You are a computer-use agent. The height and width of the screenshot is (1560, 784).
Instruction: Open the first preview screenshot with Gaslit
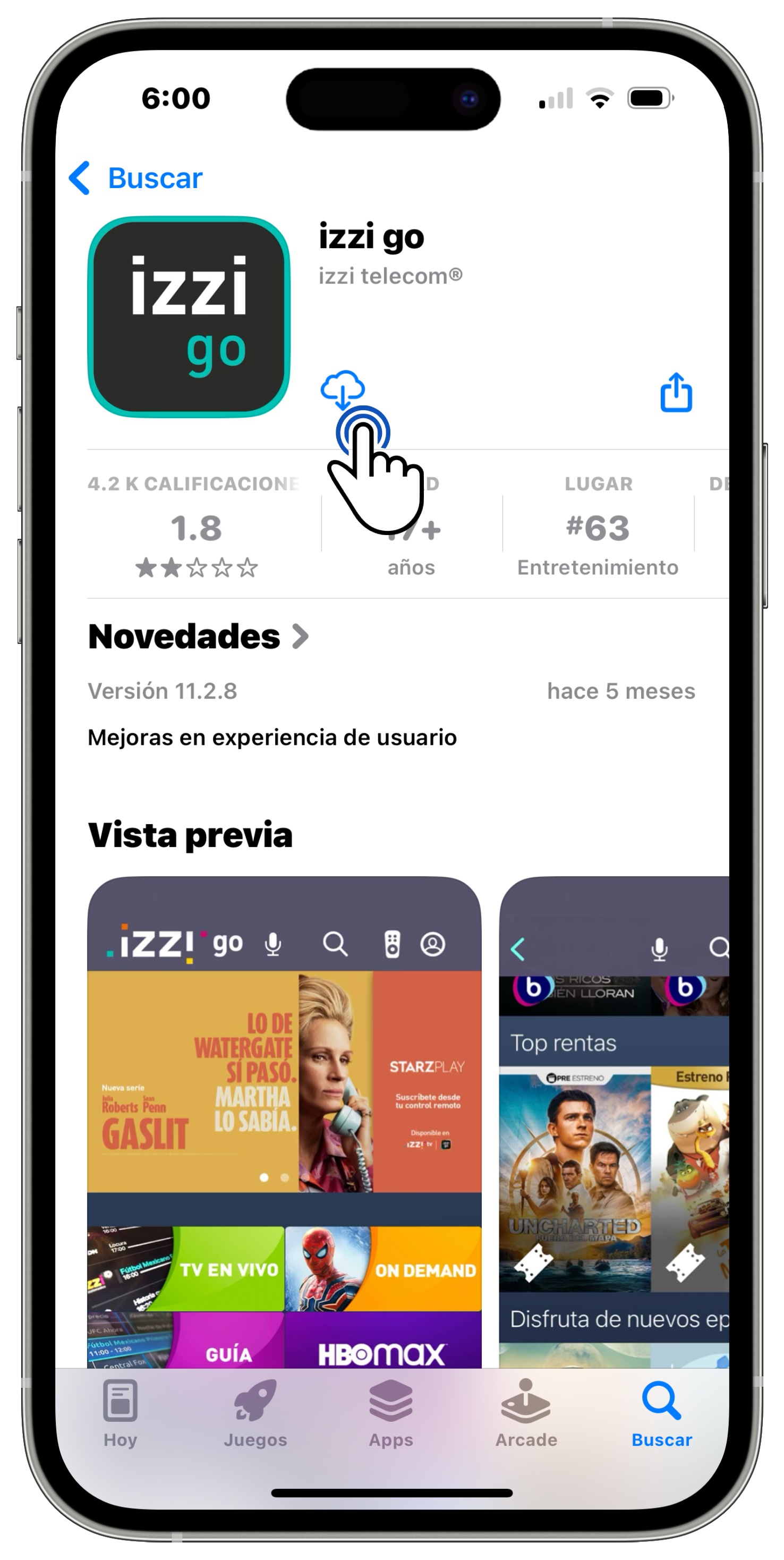284,1121
